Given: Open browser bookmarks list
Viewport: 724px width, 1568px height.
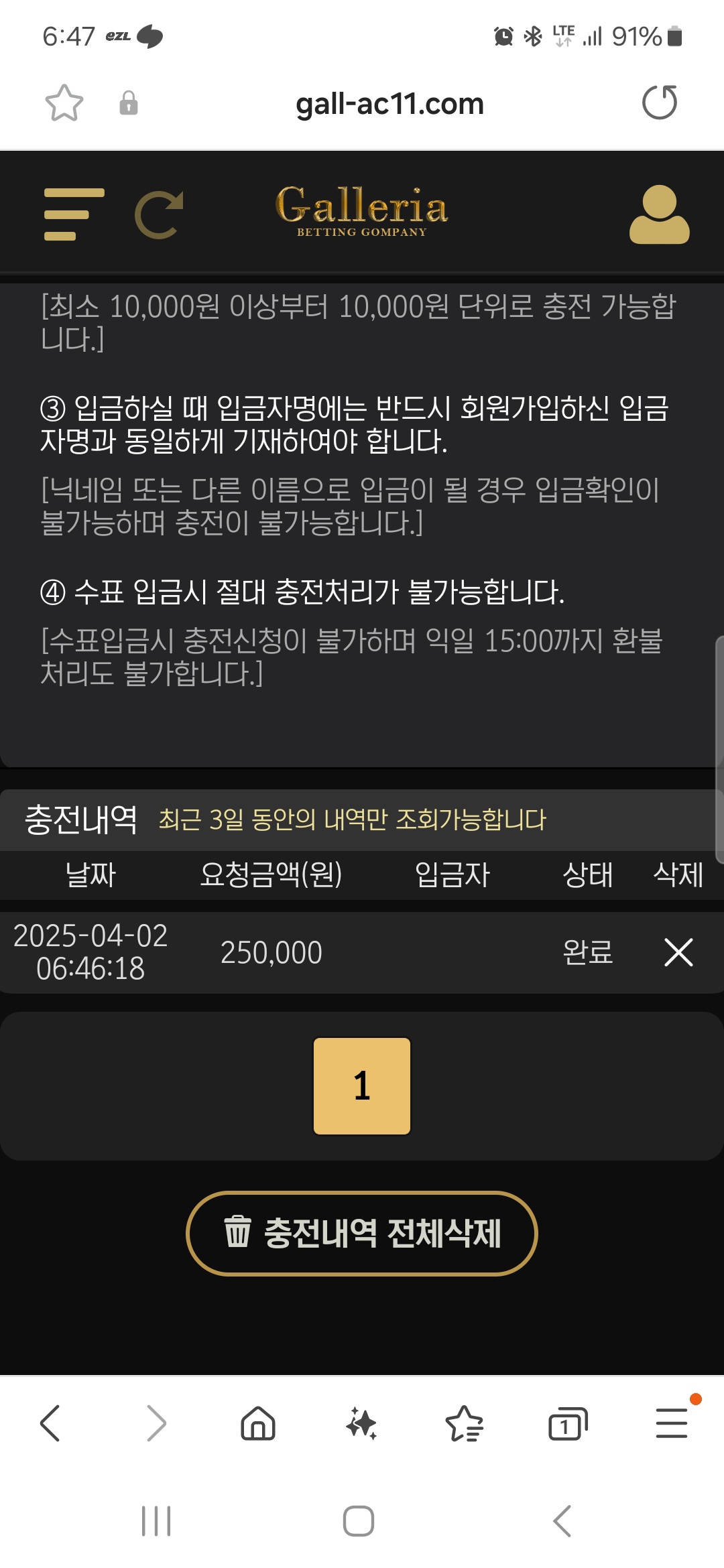Looking at the screenshot, I should click(464, 1423).
